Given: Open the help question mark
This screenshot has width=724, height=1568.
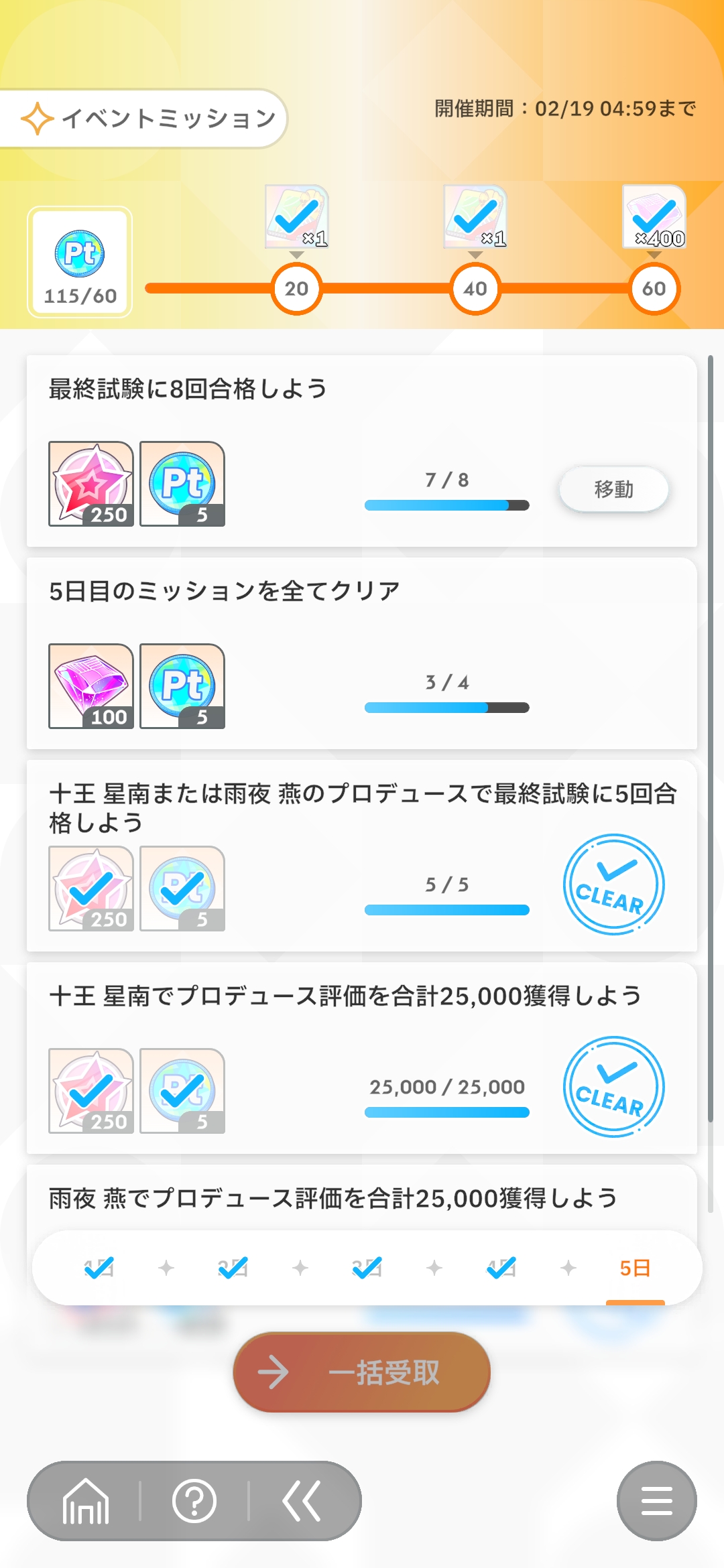Looking at the screenshot, I should (194, 1501).
